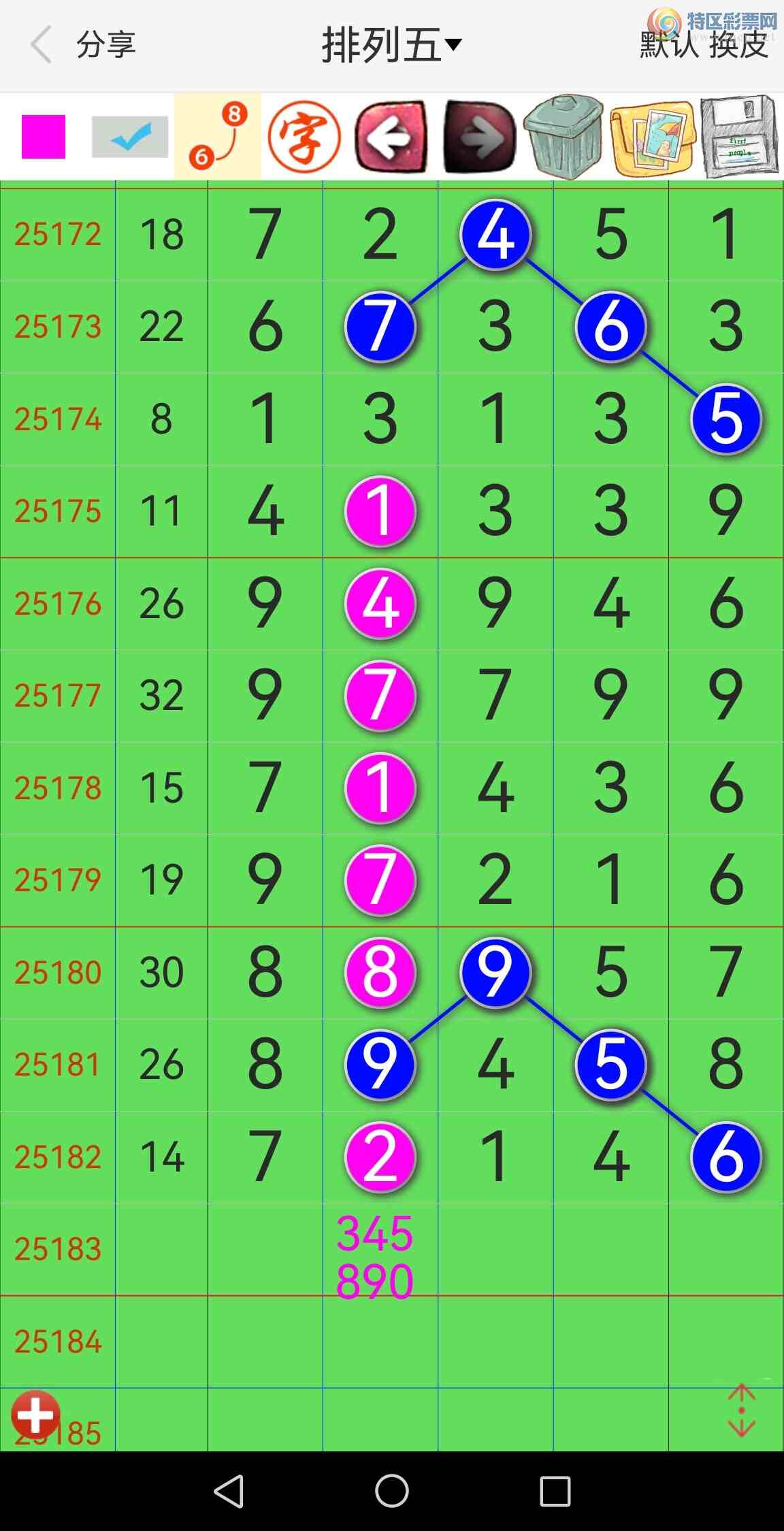The image size is (784, 1531).
Task: Open the recent apps overview
Action: coord(555,1491)
